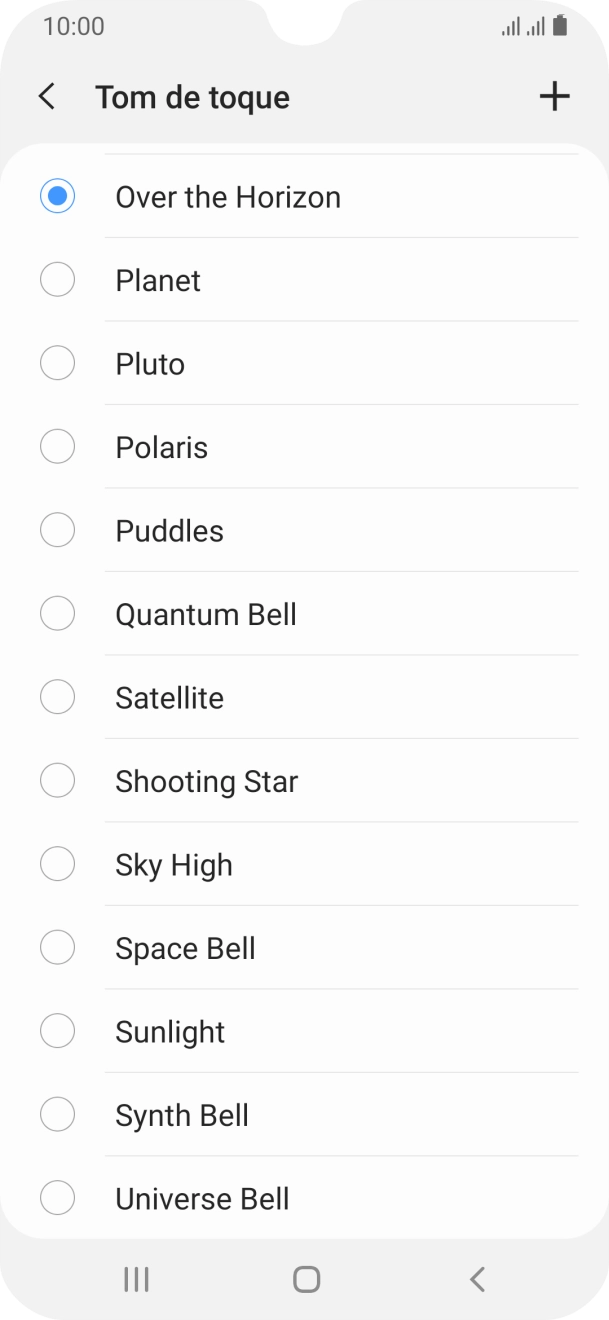Select Space Bell ringtone

tap(185, 949)
